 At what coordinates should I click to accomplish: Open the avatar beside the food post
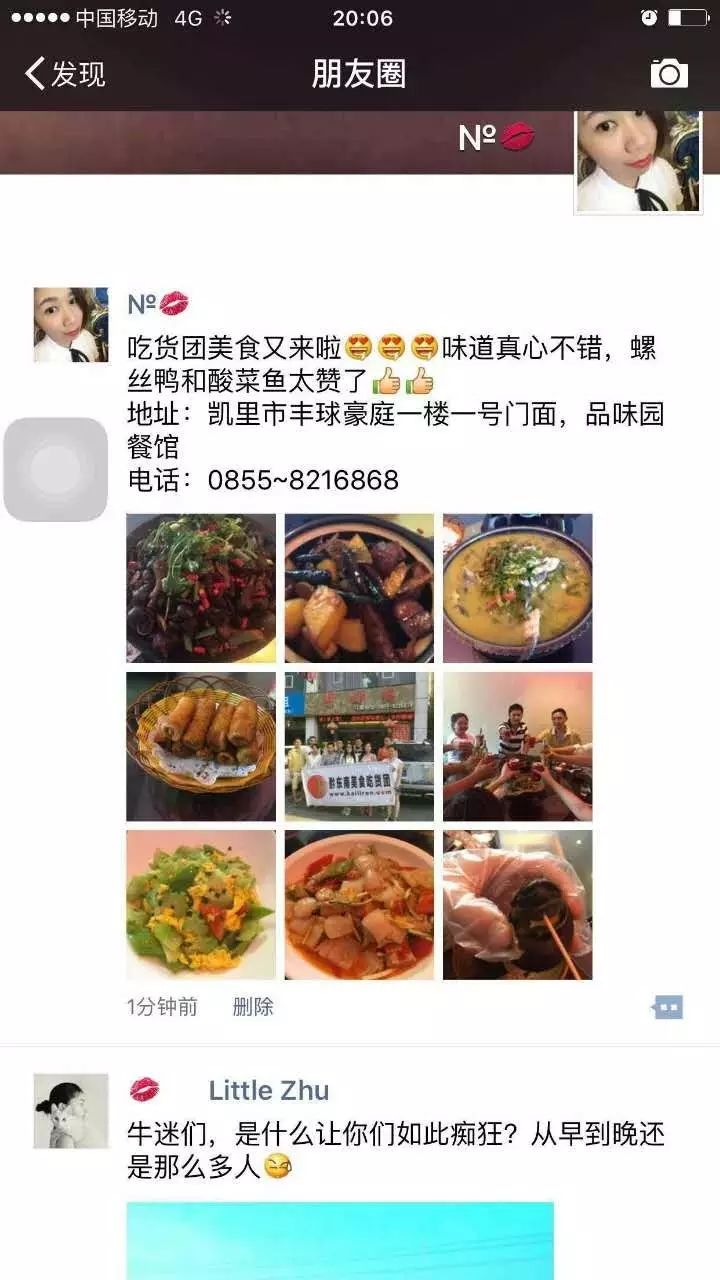coord(70,325)
